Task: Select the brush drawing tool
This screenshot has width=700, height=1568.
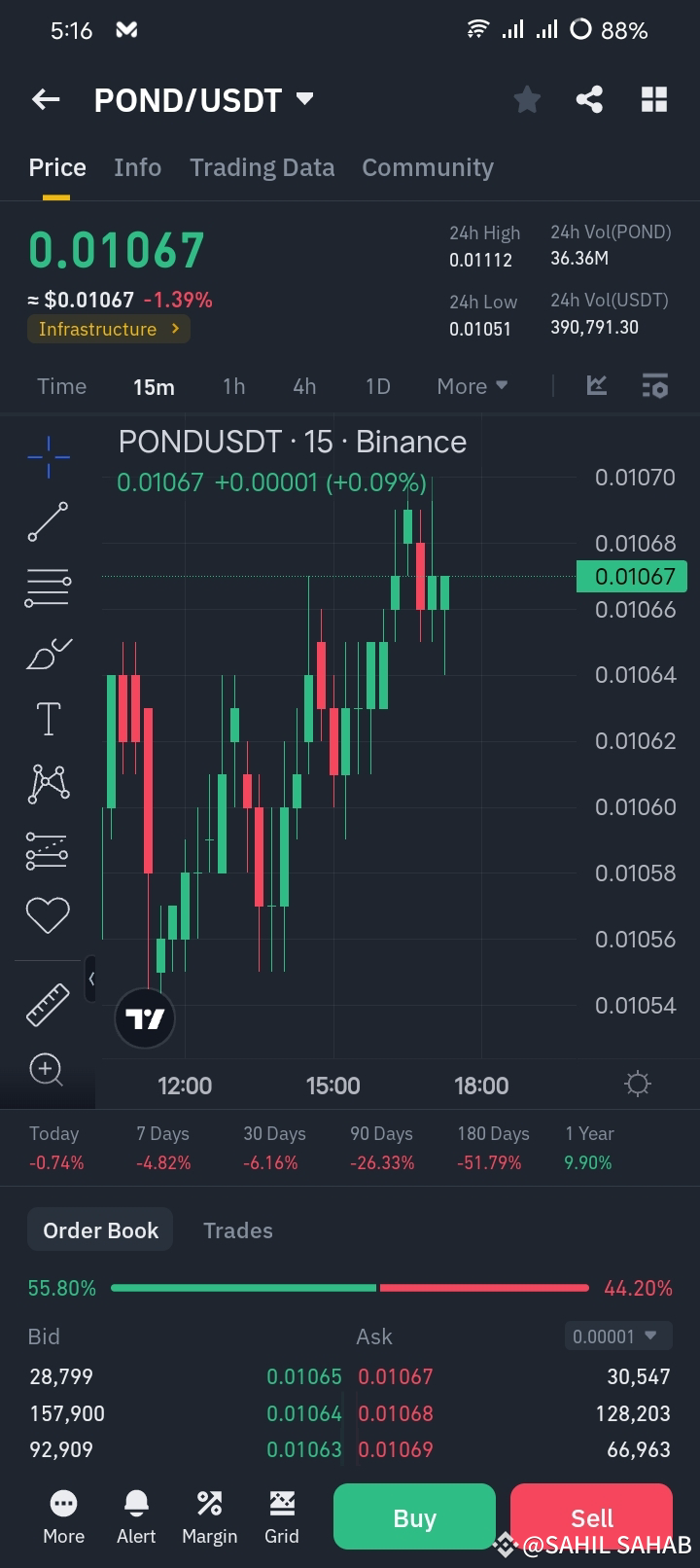Action: [x=48, y=653]
